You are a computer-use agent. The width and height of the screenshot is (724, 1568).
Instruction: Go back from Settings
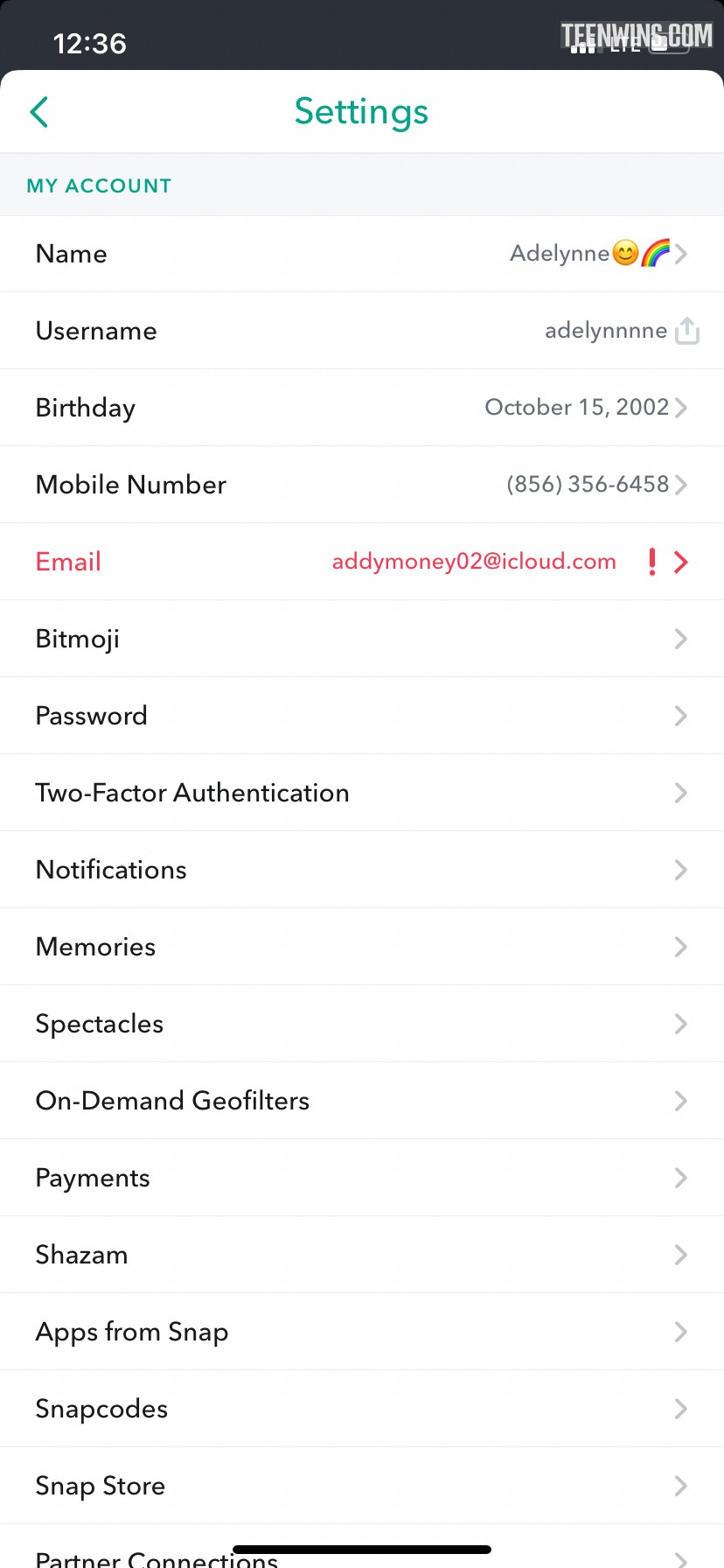[39, 112]
